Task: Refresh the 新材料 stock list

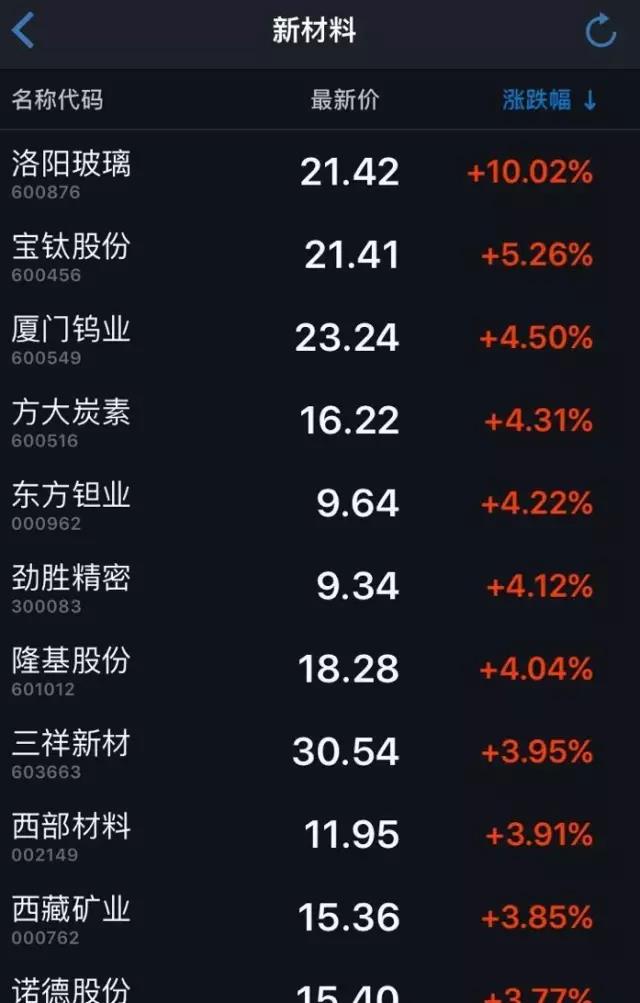Action: click(x=600, y=31)
